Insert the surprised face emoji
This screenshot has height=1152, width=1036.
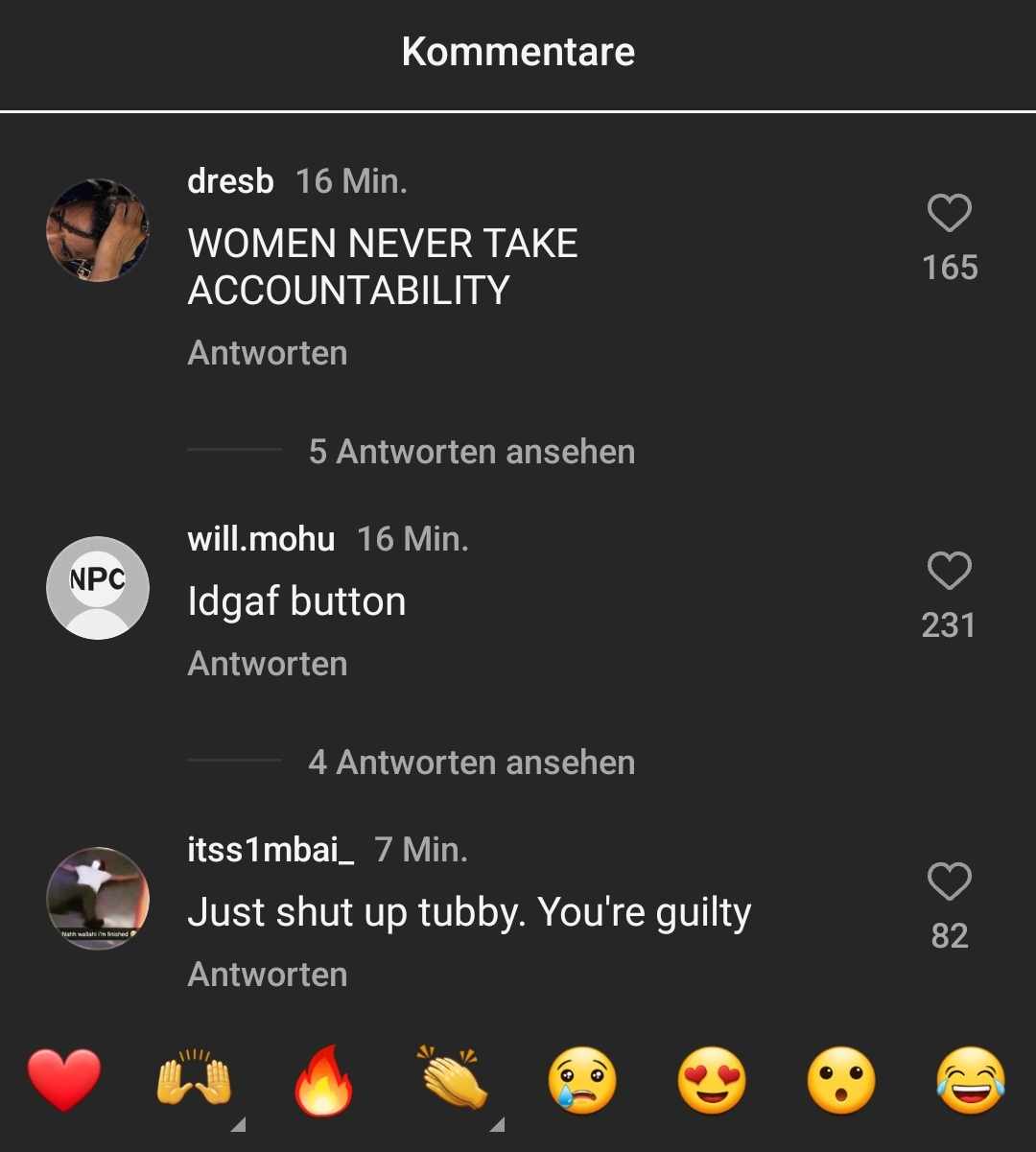coord(841,1081)
